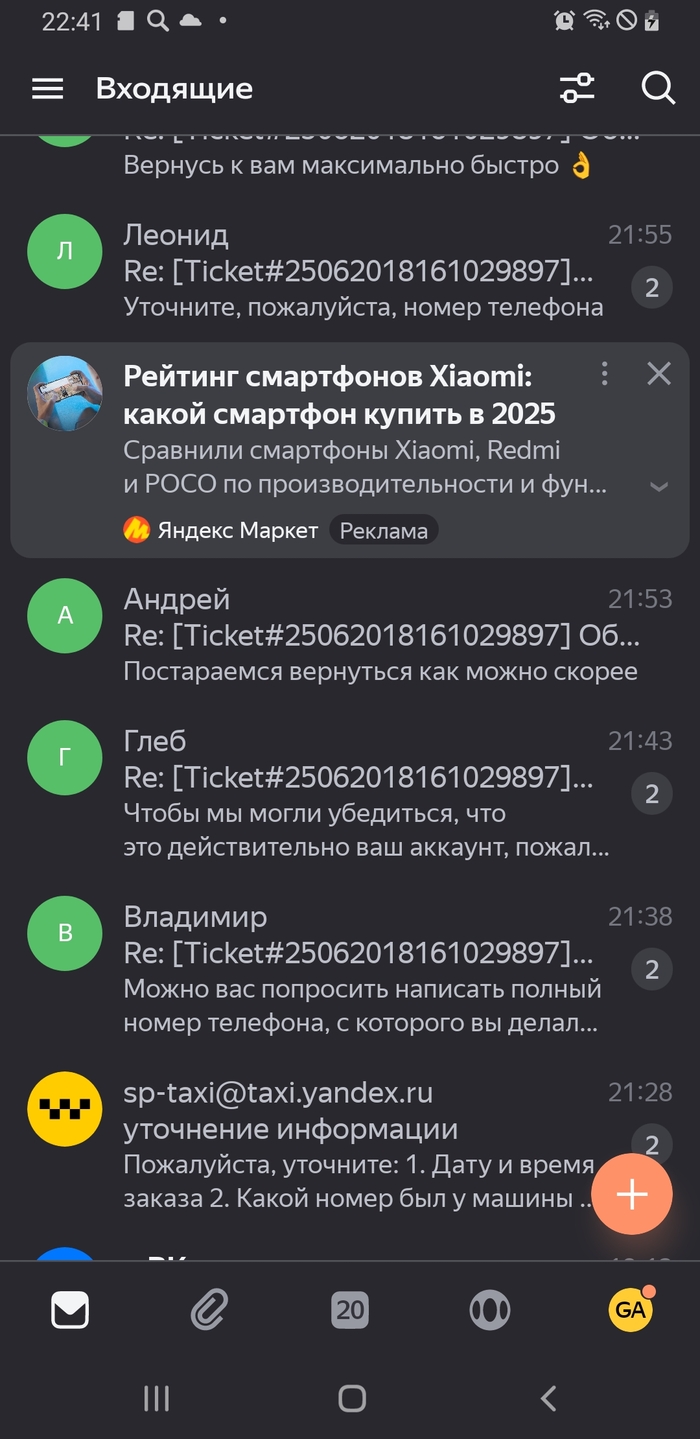Open the Telemost tab
Screen dimensions: 700x1439
[490, 1309]
